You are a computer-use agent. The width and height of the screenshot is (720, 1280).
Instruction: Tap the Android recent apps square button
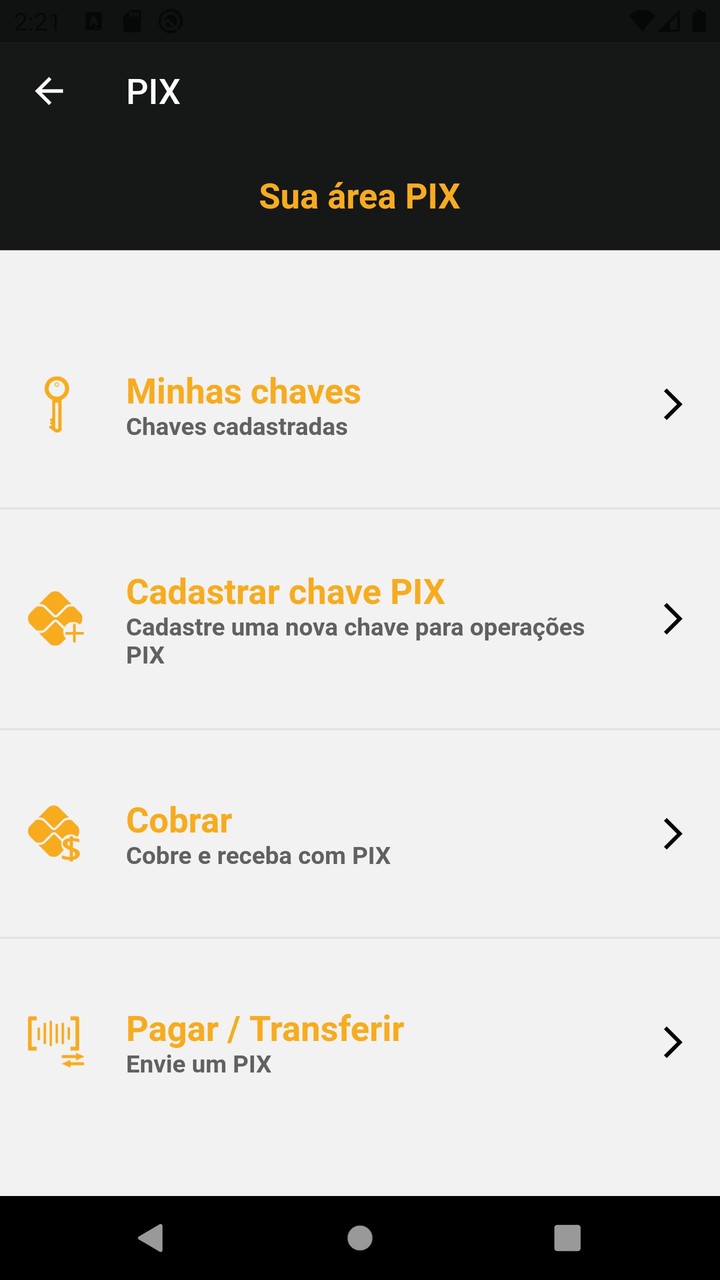566,1237
